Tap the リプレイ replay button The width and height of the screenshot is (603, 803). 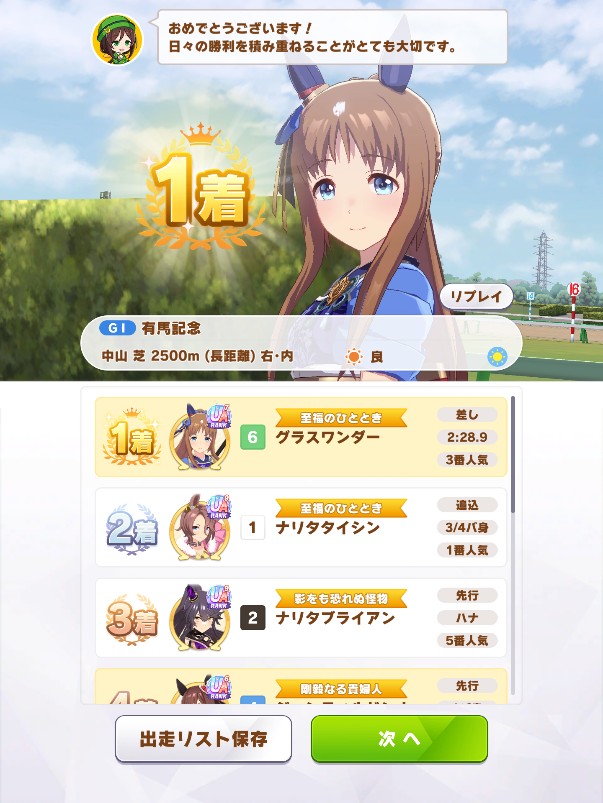[x=476, y=297]
